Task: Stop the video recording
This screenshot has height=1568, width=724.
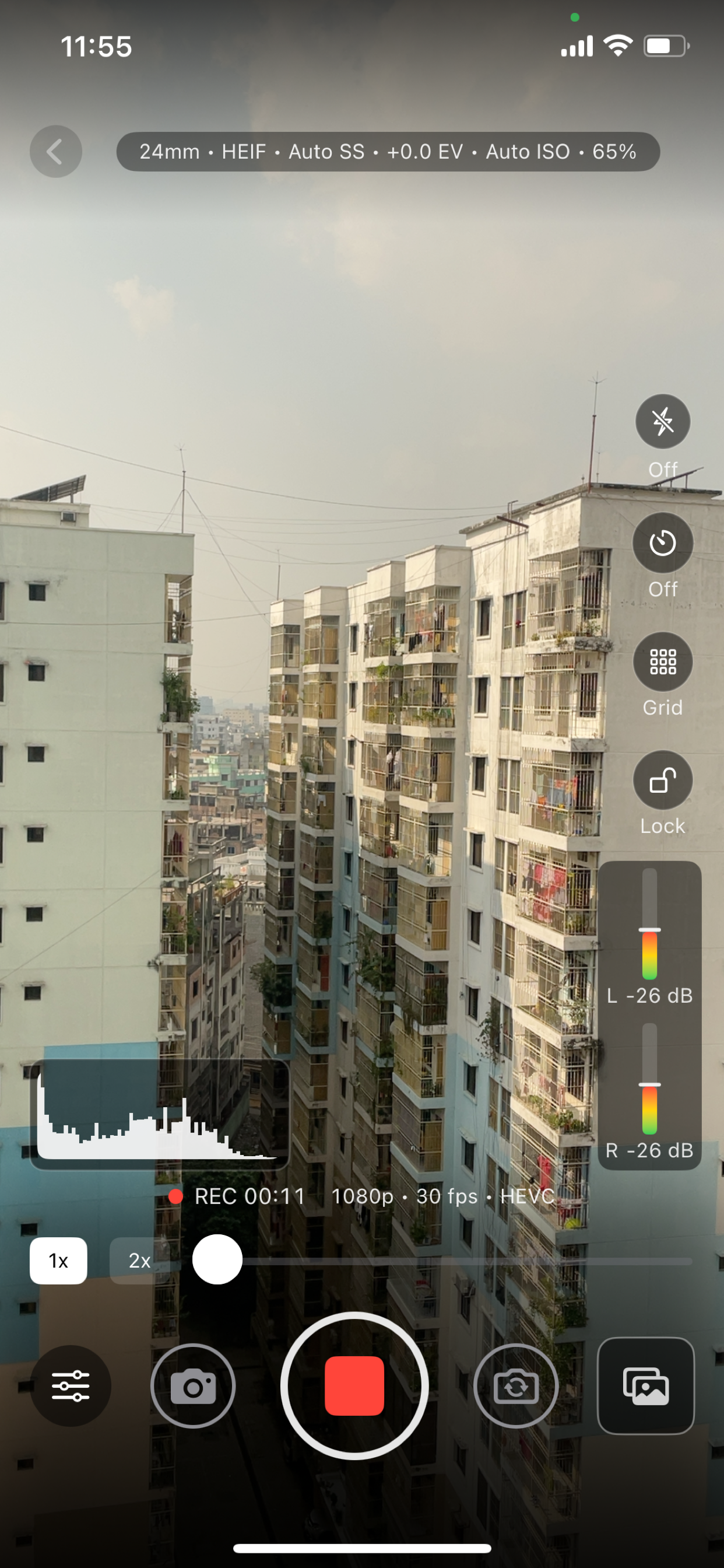Action: click(353, 1386)
